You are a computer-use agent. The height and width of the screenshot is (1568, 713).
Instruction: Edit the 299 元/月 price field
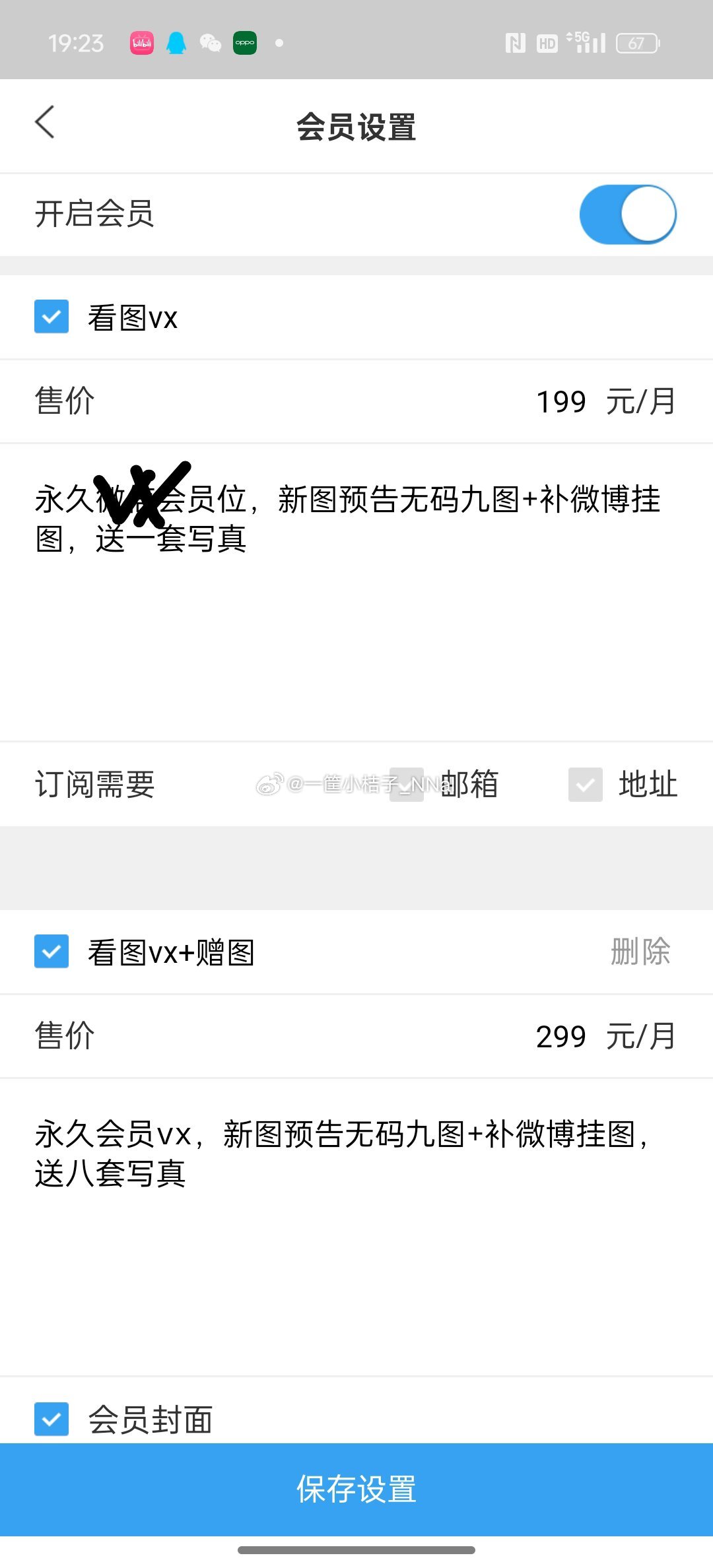point(561,1036)
